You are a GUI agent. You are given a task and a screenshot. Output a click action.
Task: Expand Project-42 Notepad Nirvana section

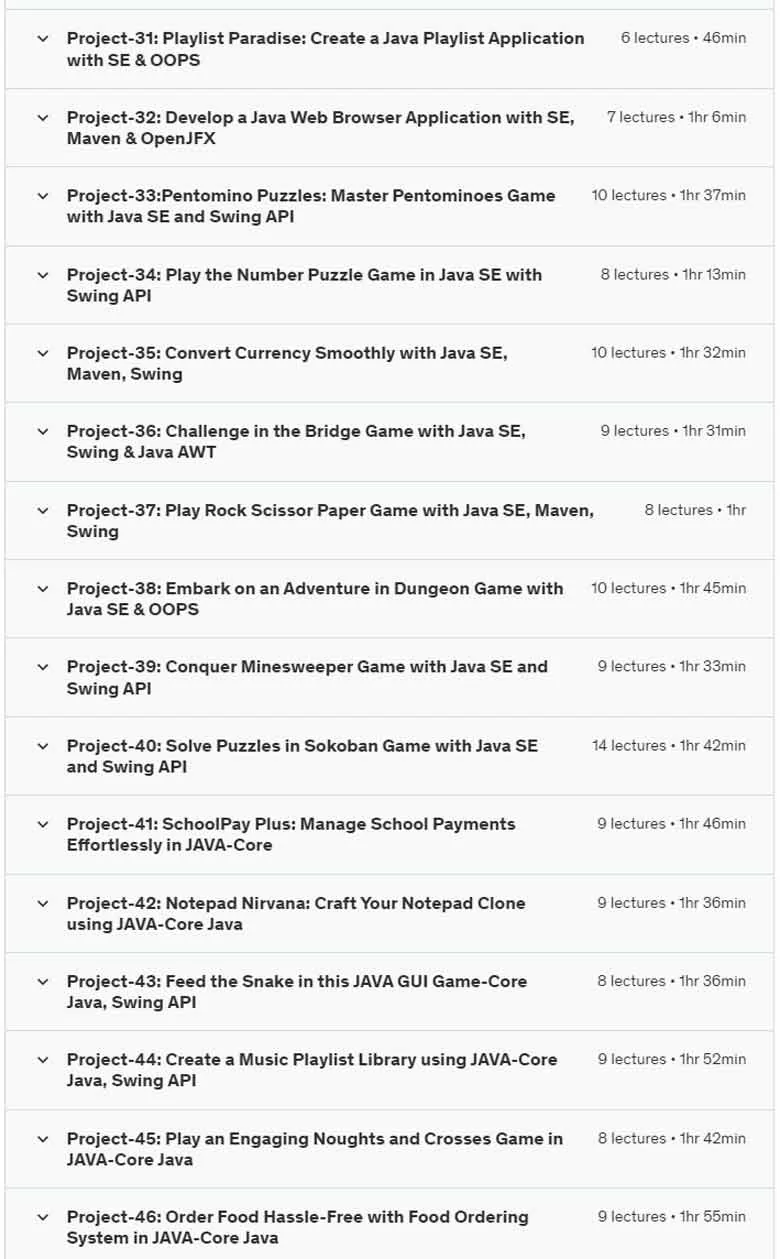click(389, 913)
